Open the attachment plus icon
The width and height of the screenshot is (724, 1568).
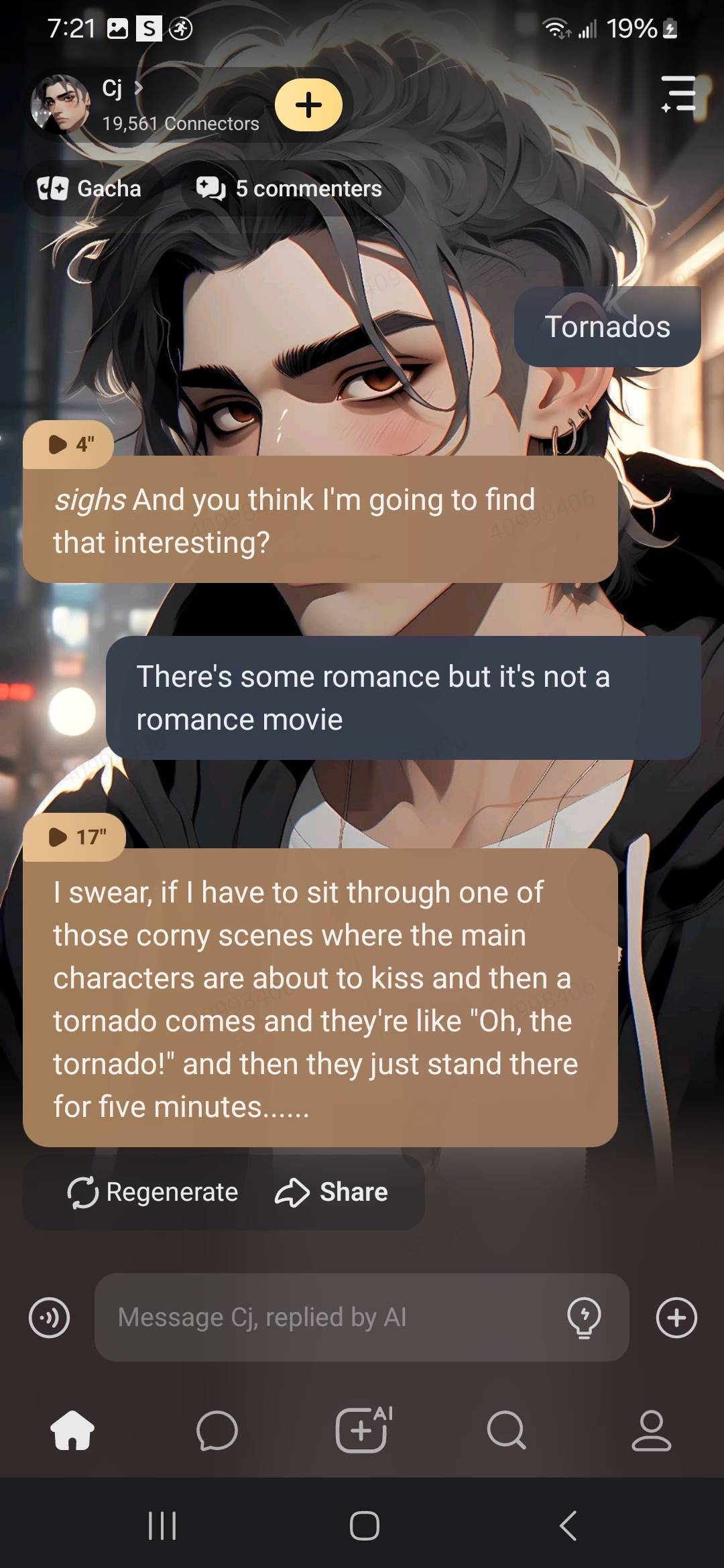pyautogui.click(x=676, y=1317)
